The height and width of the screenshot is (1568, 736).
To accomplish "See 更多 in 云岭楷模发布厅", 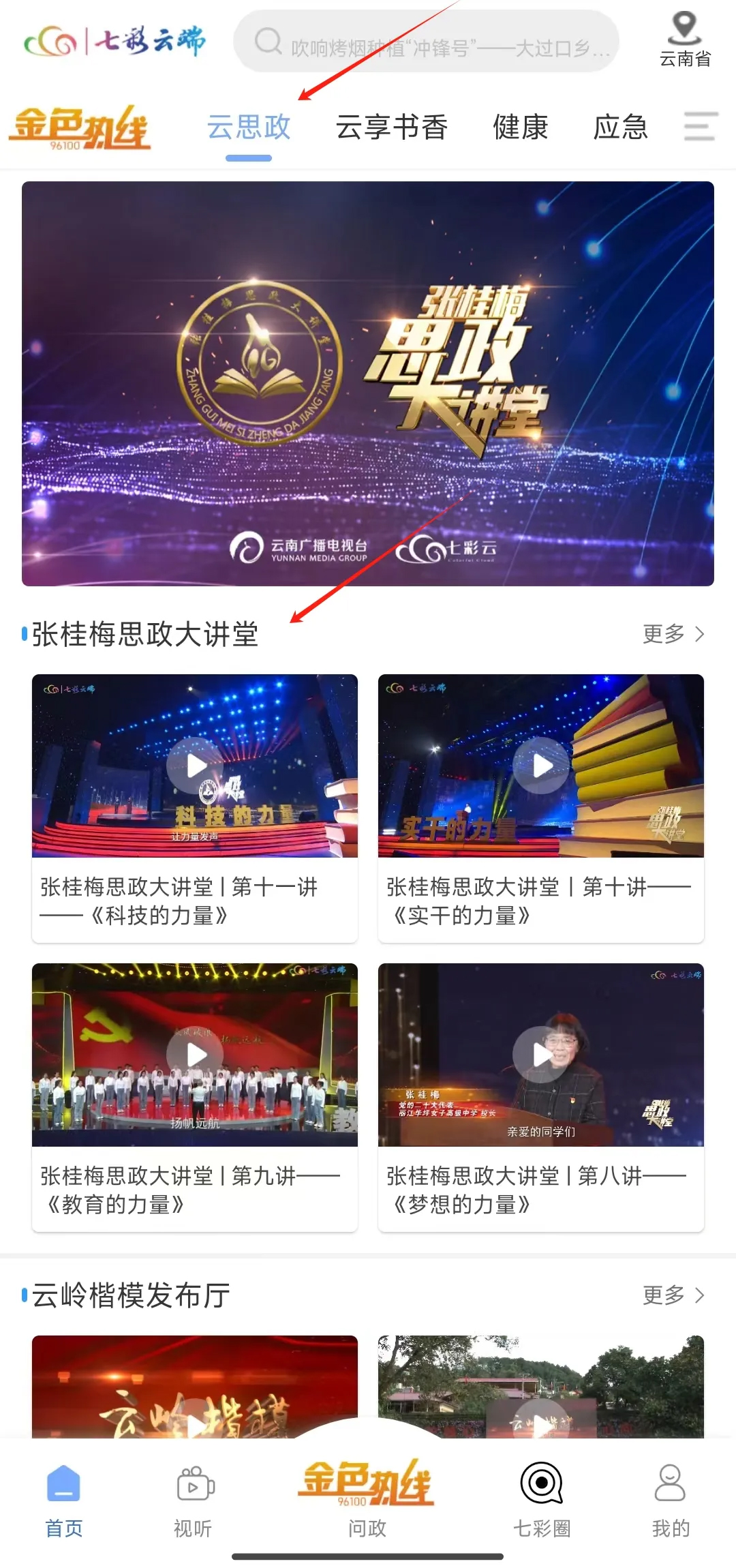I will click(x=673, y=1295).
